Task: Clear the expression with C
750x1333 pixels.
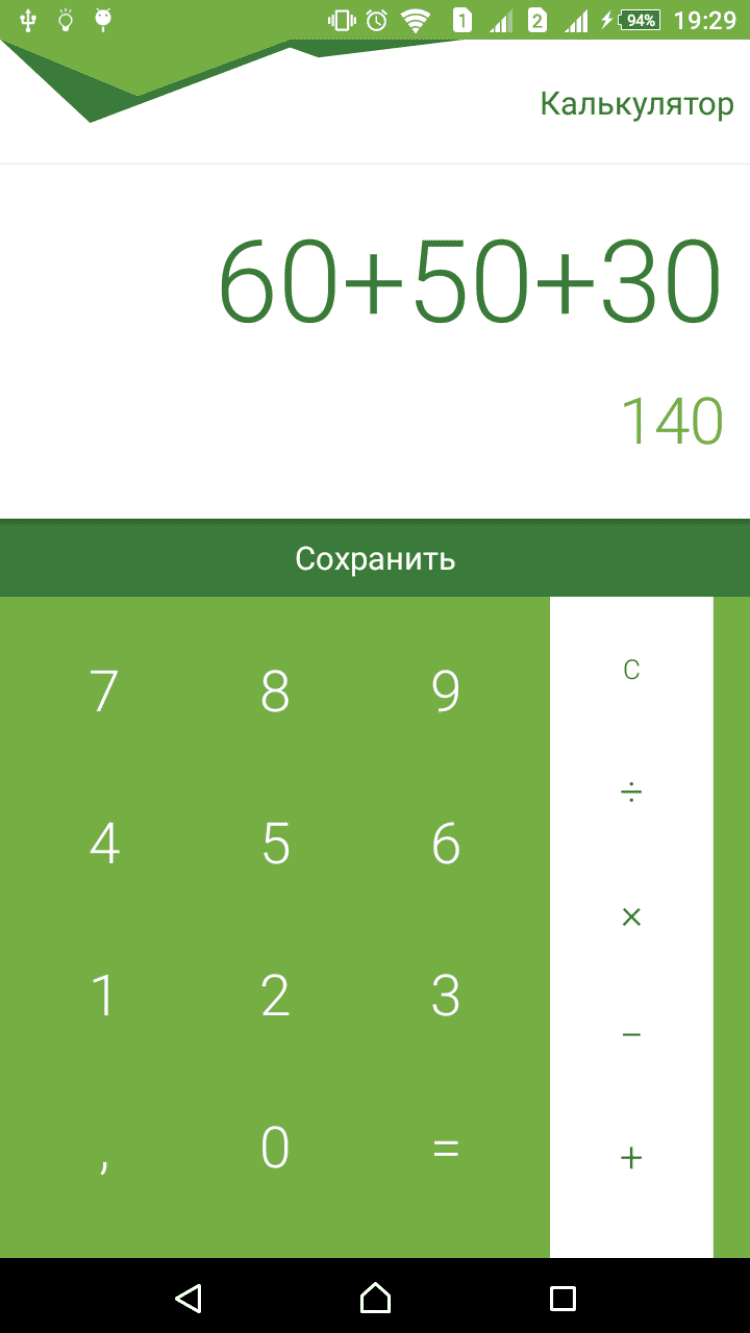Action: (x=631, y=669)
